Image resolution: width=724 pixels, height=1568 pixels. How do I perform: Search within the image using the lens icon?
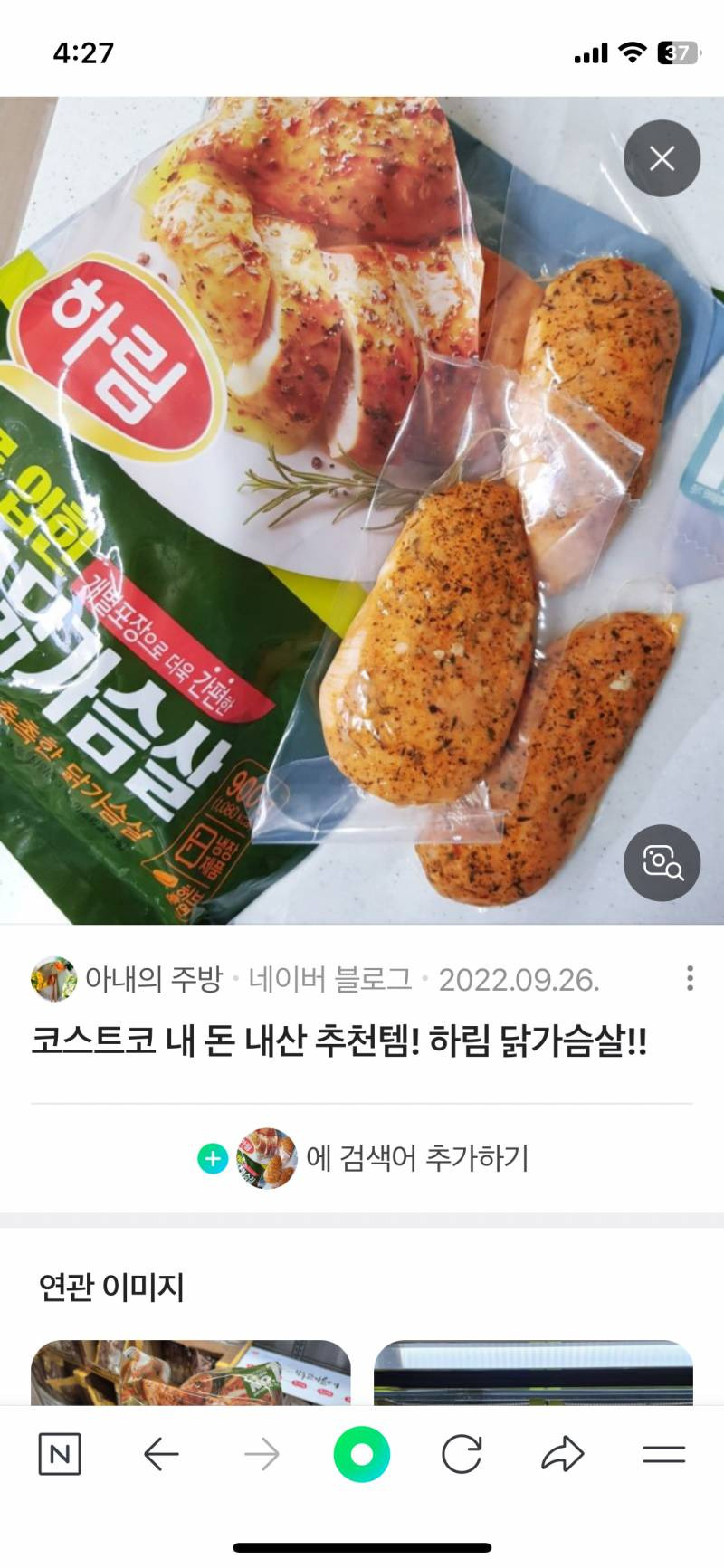click(662, 862)
